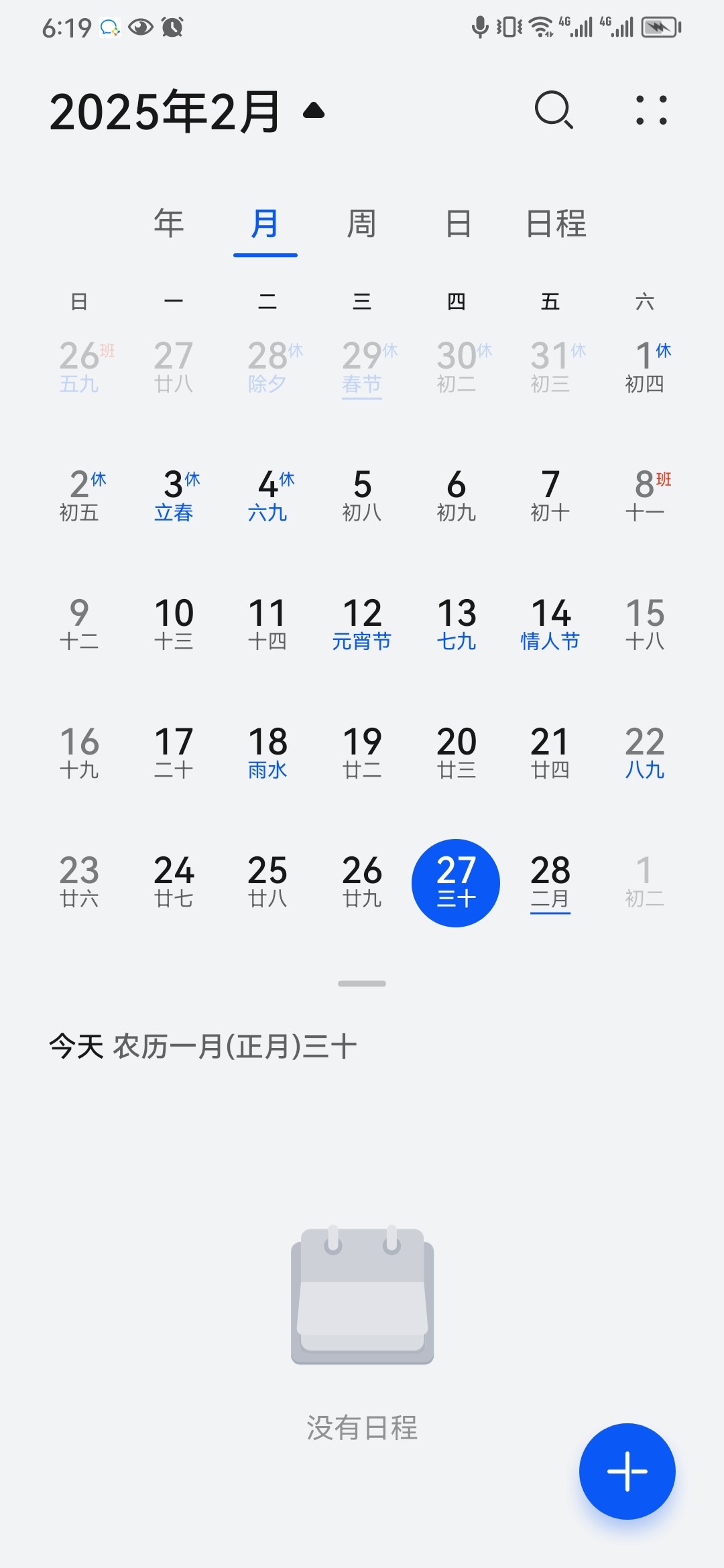Image resolution: width=724 pixels, height=1568 pixels.
Task: Select February 14 情人节
Action: point(550,625)
